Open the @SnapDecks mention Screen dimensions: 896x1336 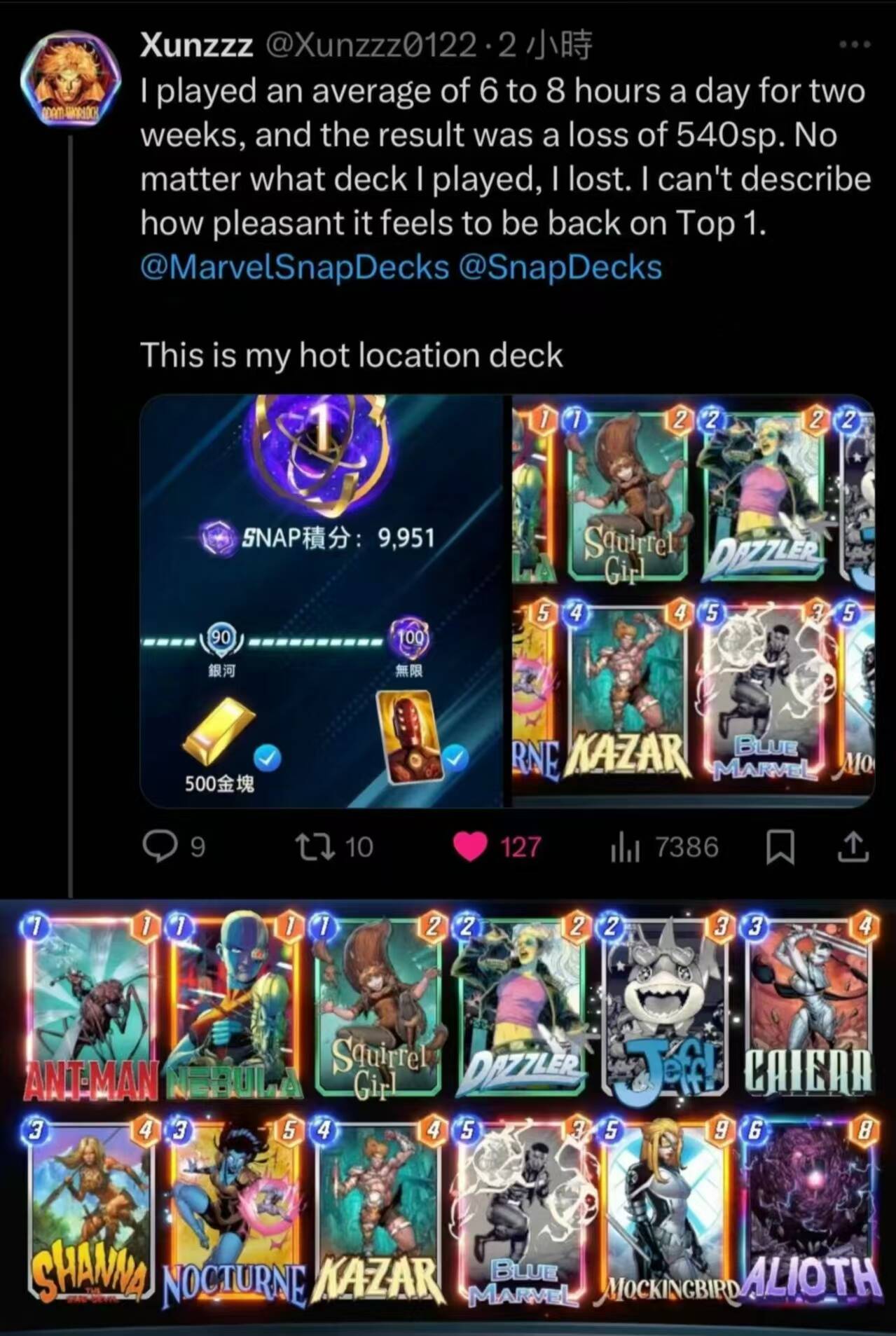559,268
